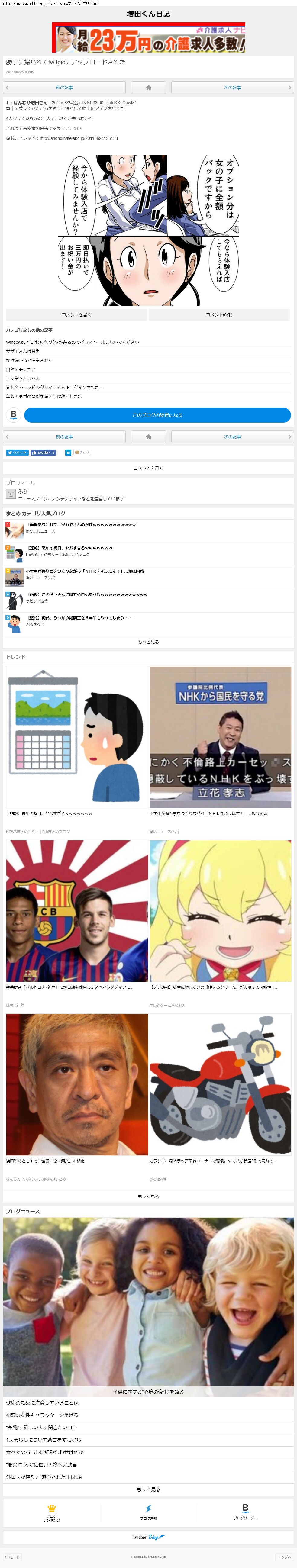Open the サザエさんは甘え article link

(23, 351)
